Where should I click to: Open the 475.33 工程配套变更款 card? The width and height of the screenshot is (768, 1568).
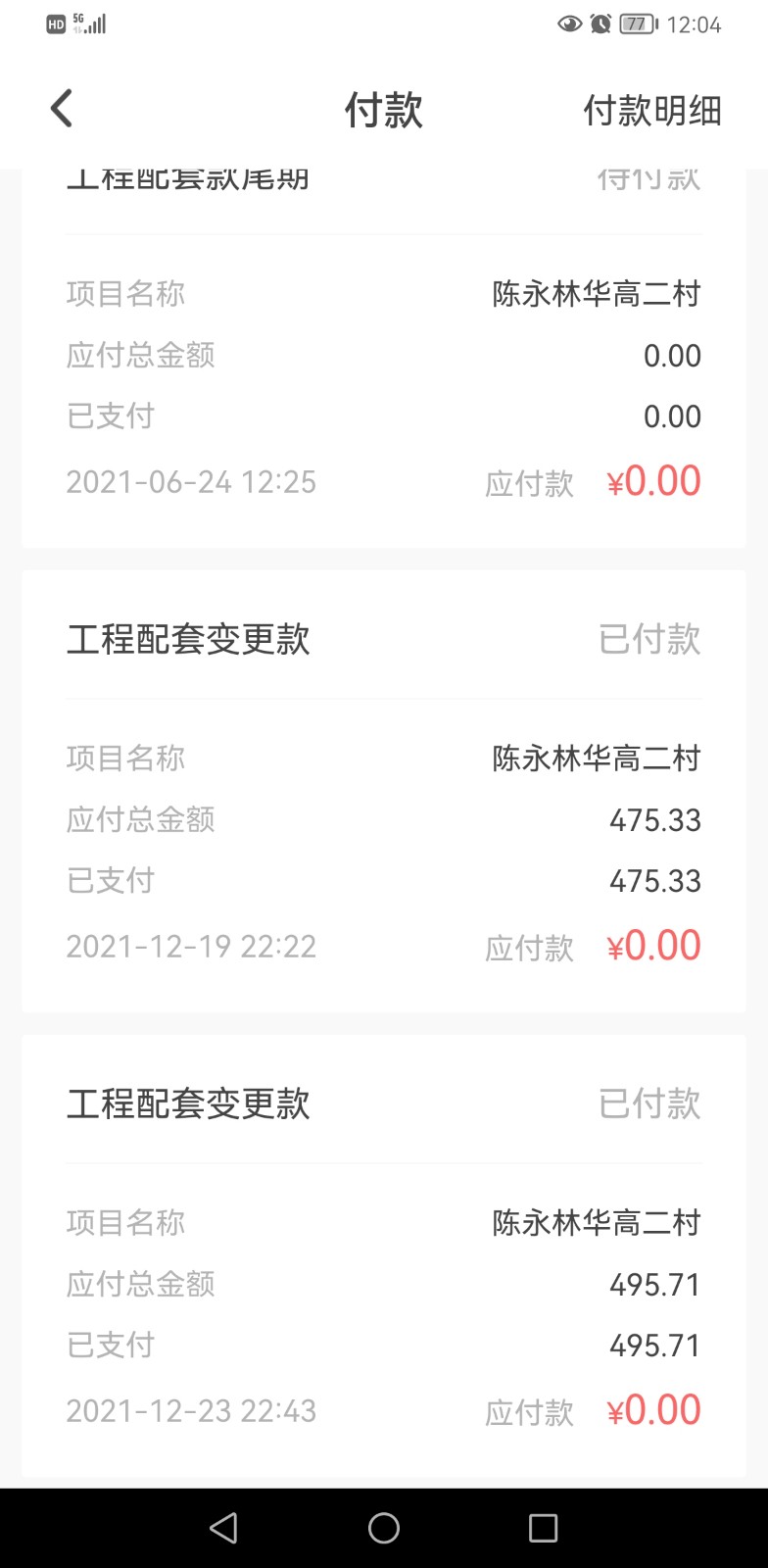(x=383, y=791)
